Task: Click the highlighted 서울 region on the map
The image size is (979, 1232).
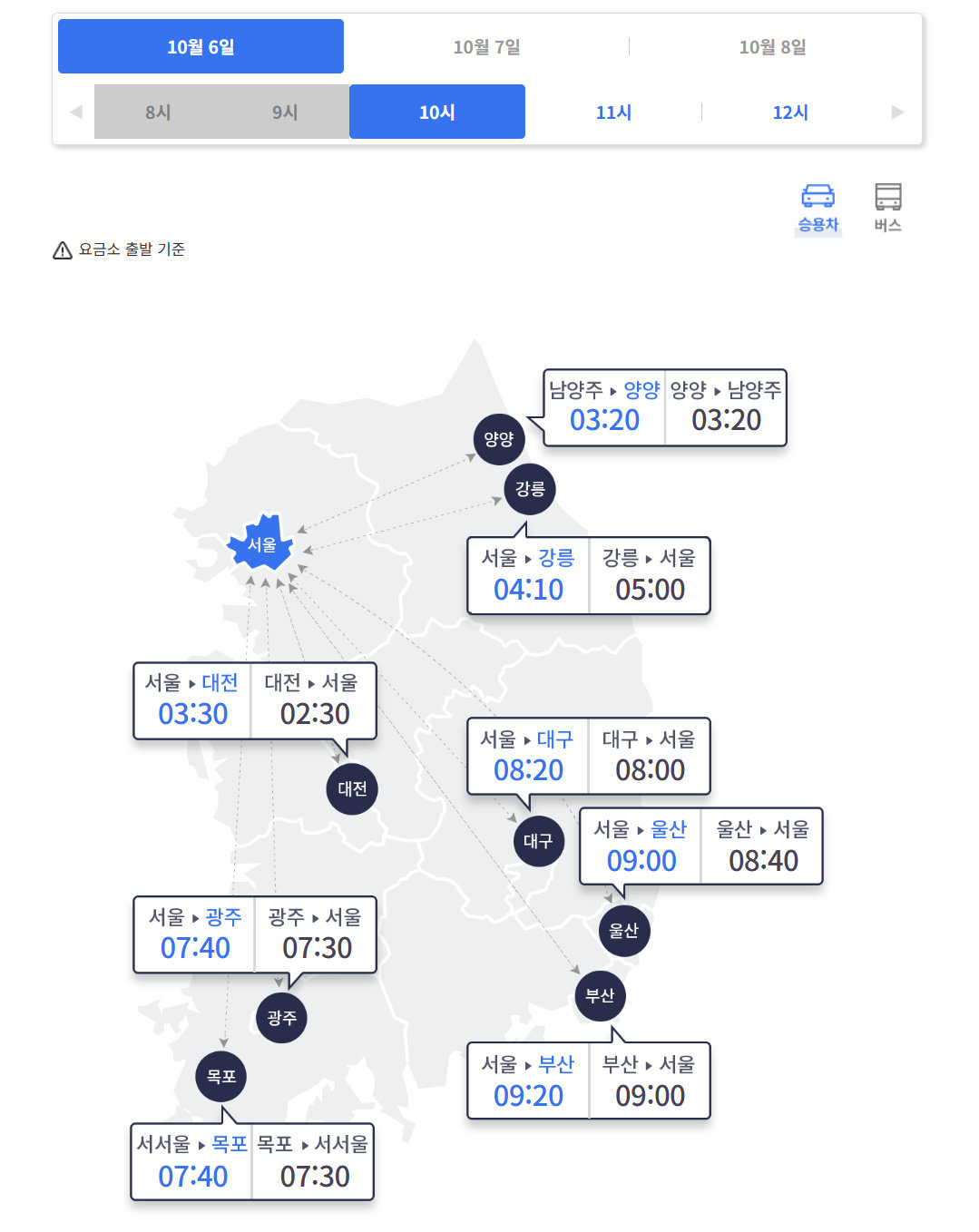Action: [x=261, y=544]
